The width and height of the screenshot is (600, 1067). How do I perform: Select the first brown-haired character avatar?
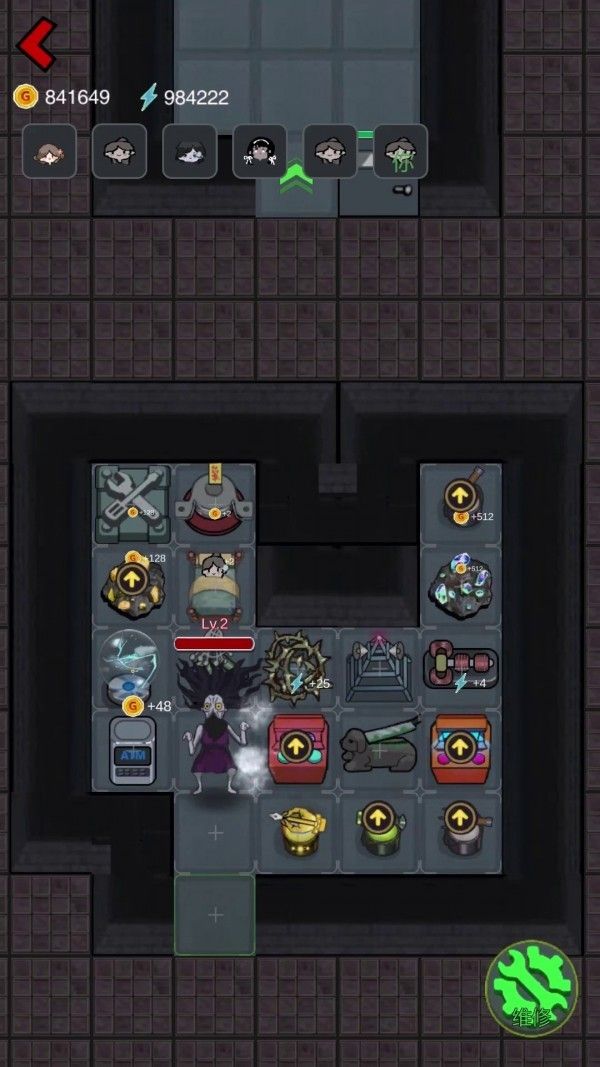click(x=49, y=152)
